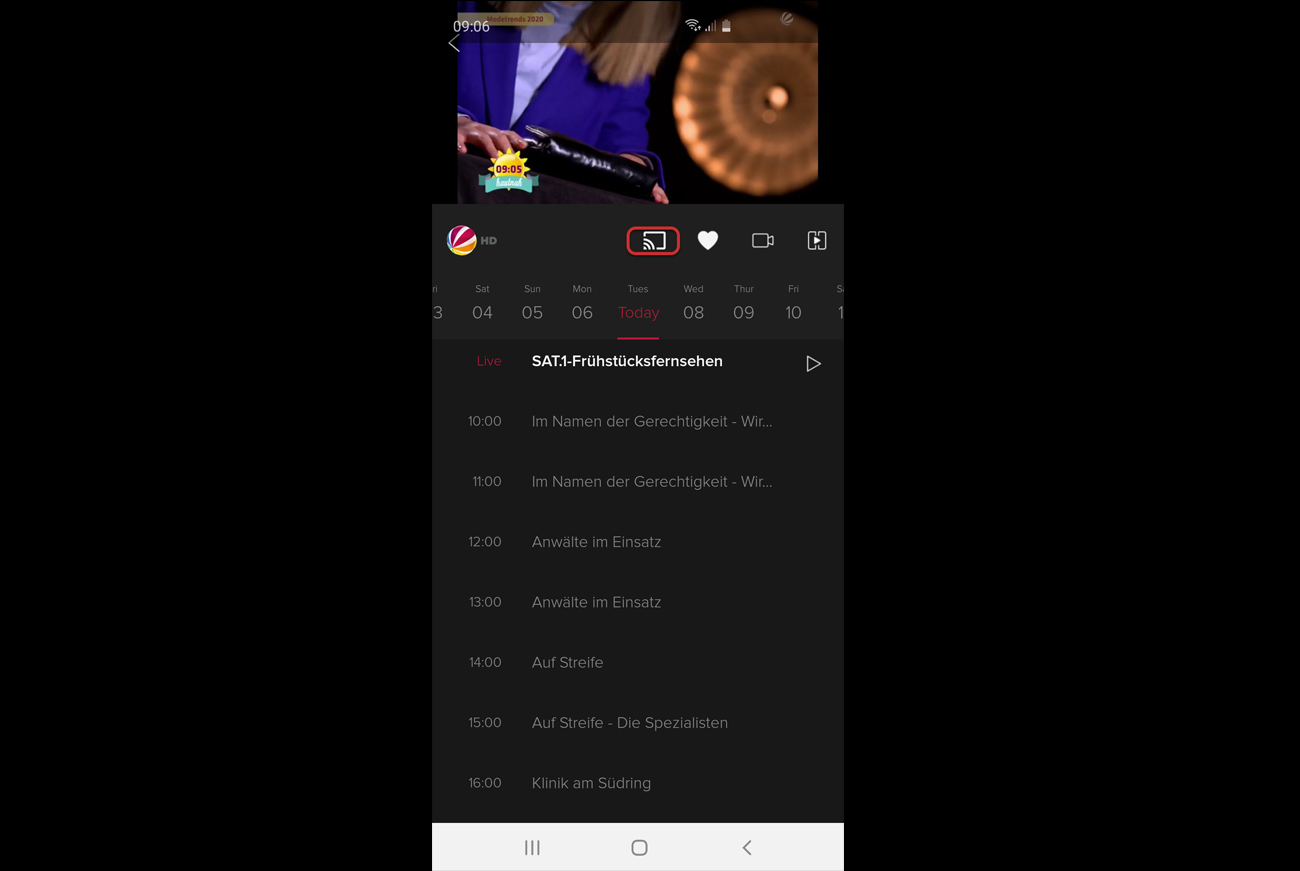This screenshot has height=871, width=1300.
Task: Play live SAT.1-Frühstücksfernsehen
Action: click(813, 364)
